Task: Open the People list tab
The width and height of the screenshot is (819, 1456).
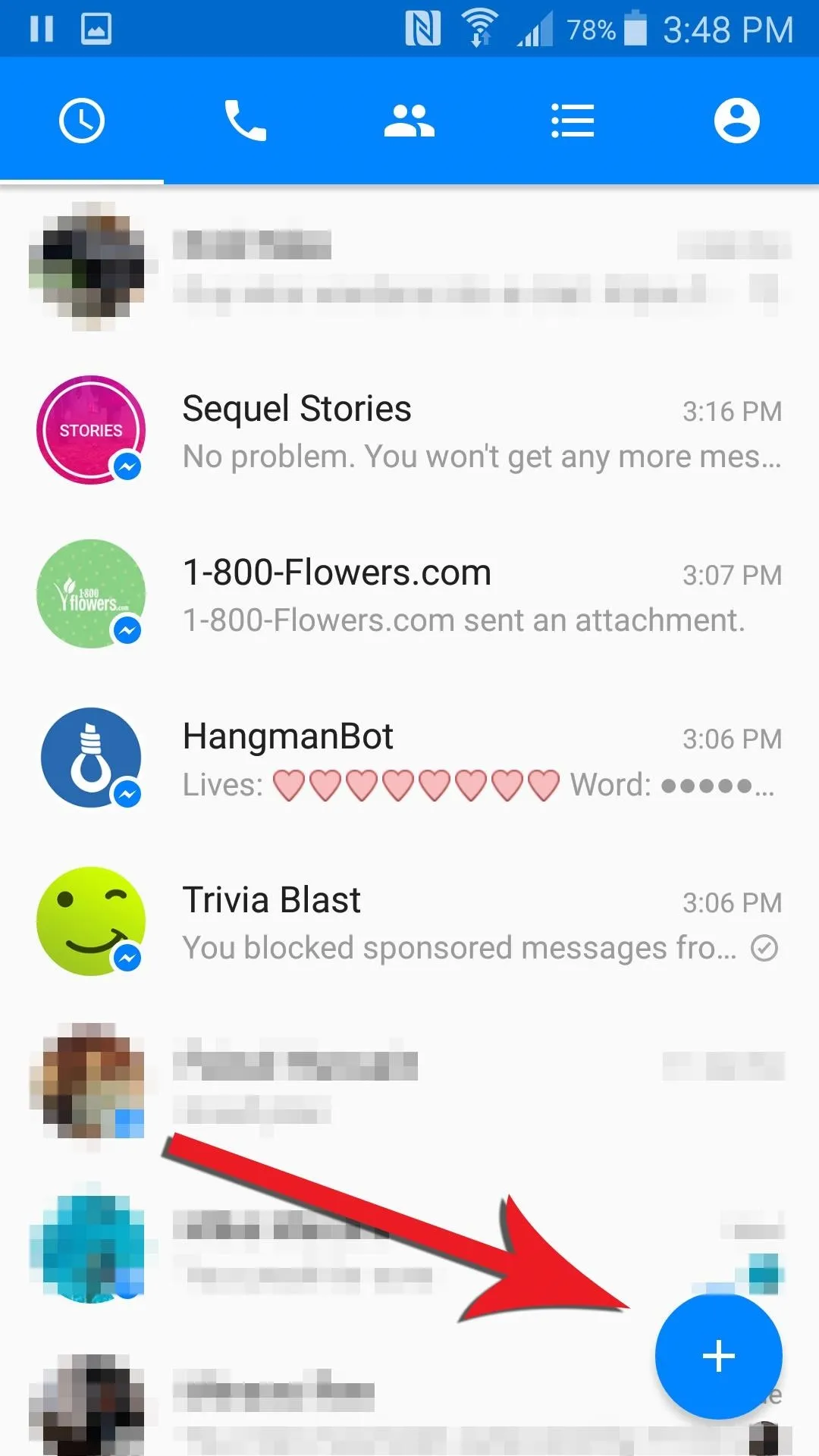Action: tap(573, 121)
